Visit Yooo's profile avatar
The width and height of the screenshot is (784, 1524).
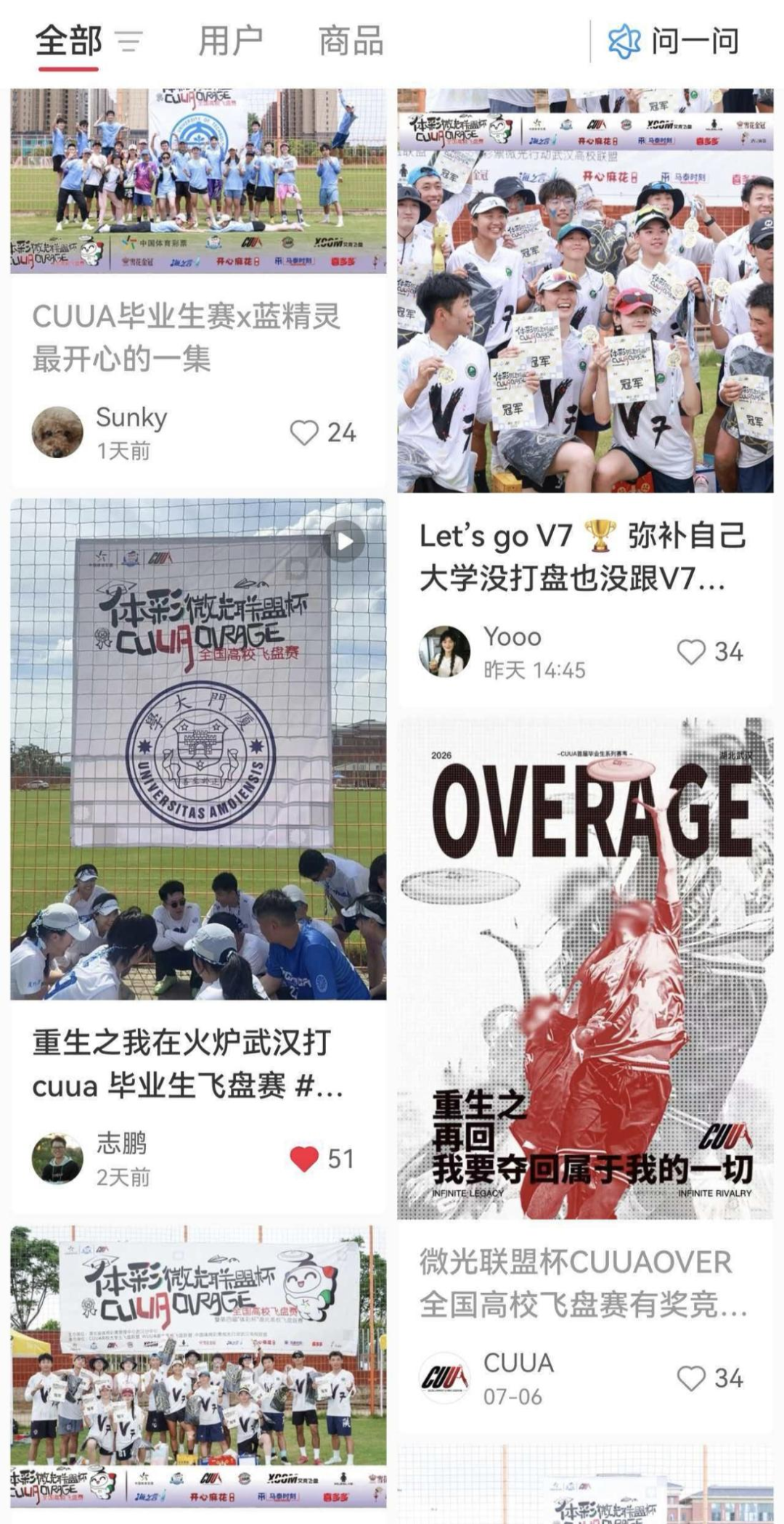[445, 651]
